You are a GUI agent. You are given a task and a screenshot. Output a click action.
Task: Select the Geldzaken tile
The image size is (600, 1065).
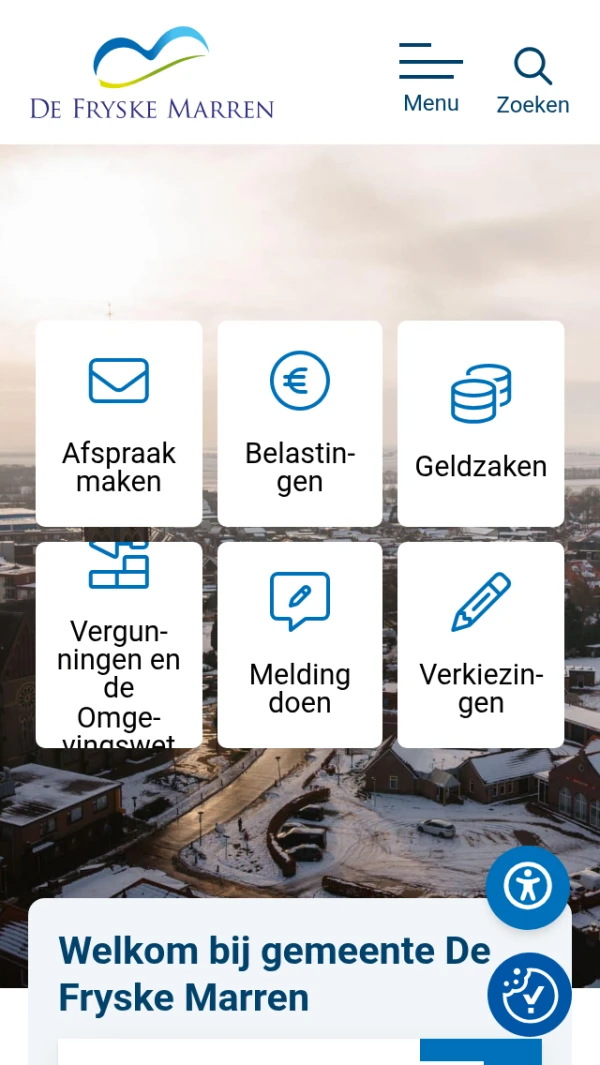481,423
